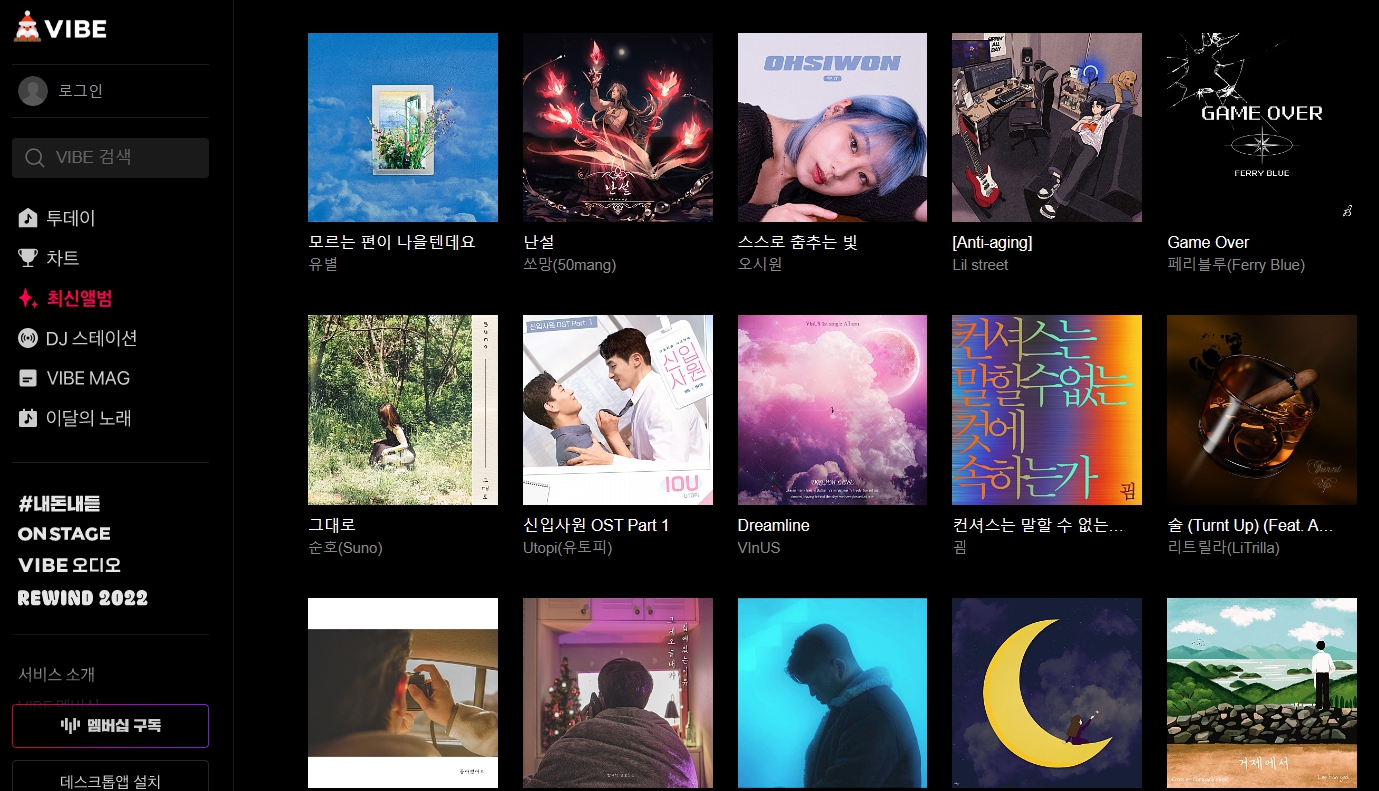Open the [Anti-aging] album cover
The height and width of the screenshot is (791, 1379).
pyautogui.click(x=1046, y=127)
